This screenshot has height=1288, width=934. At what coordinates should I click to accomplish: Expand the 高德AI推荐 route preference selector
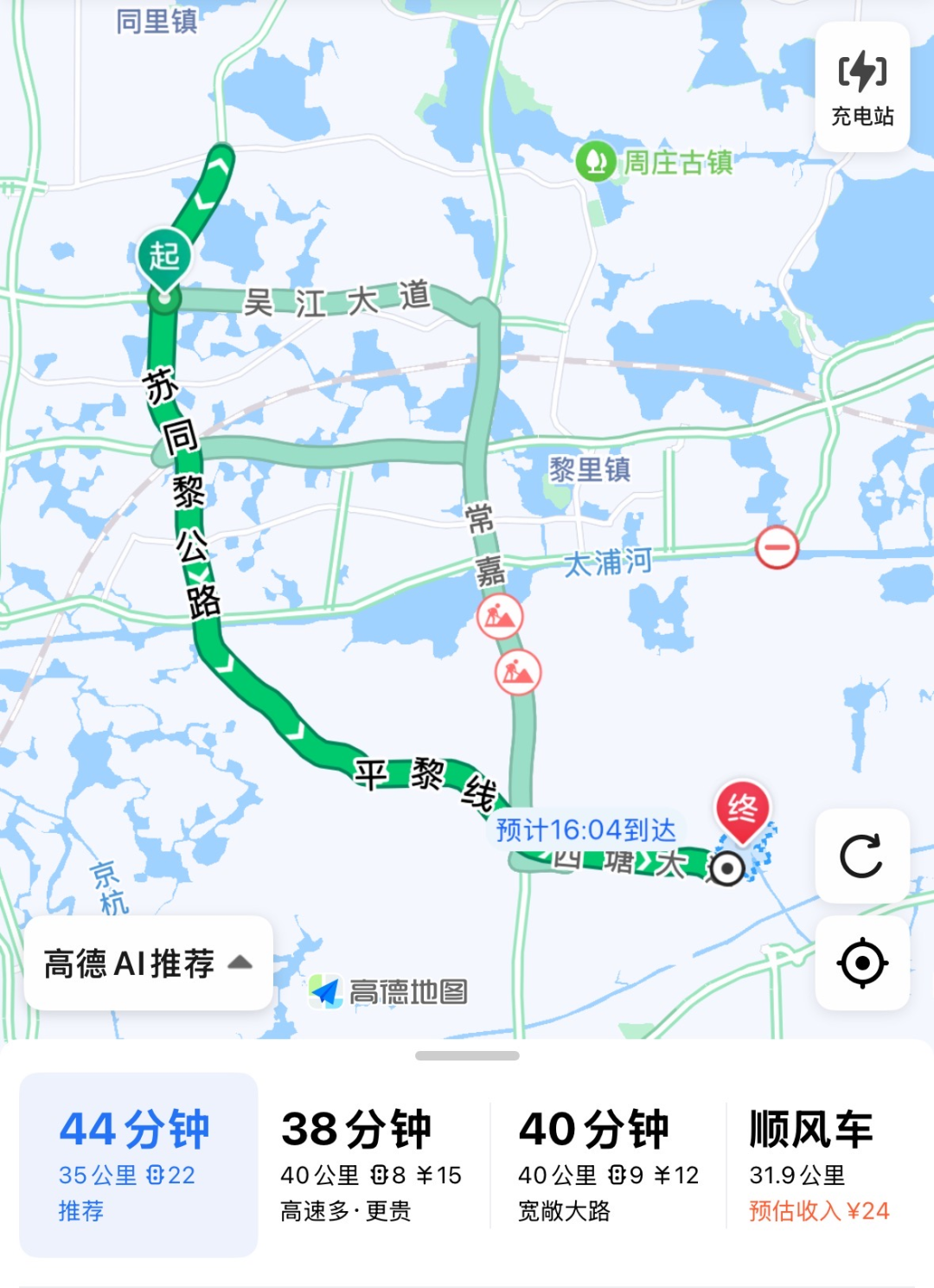[x=149, y=963]
